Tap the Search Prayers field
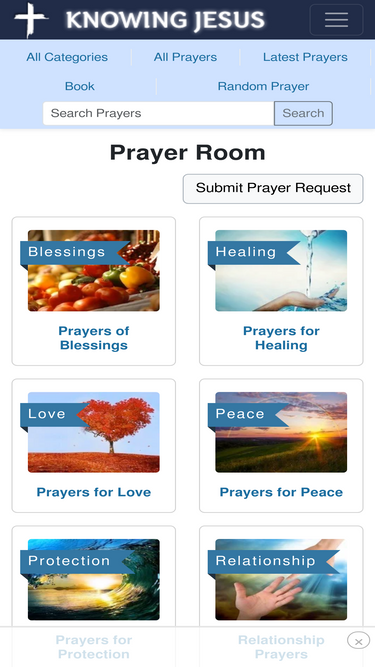 click(159, 113)
